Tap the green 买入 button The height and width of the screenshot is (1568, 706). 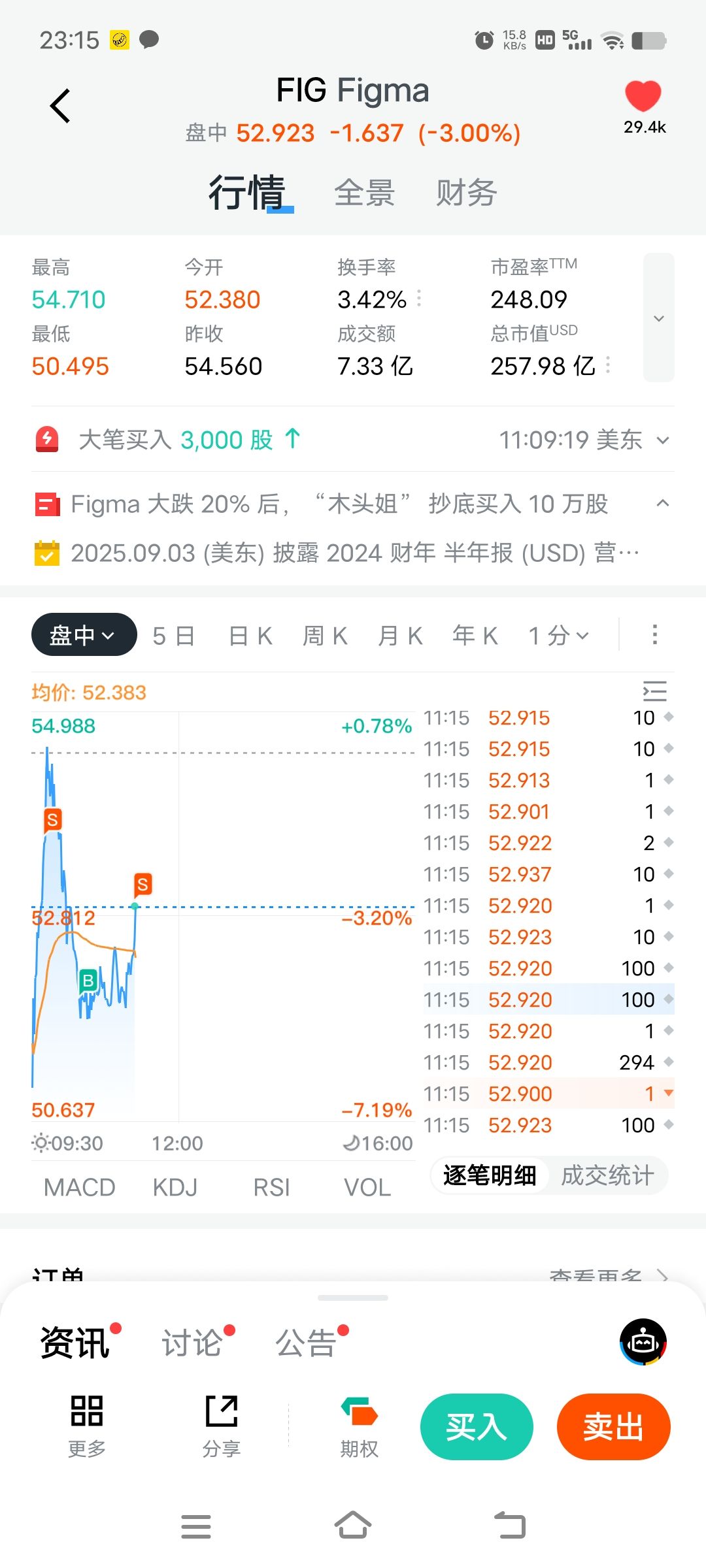(x=477, y=1426)
